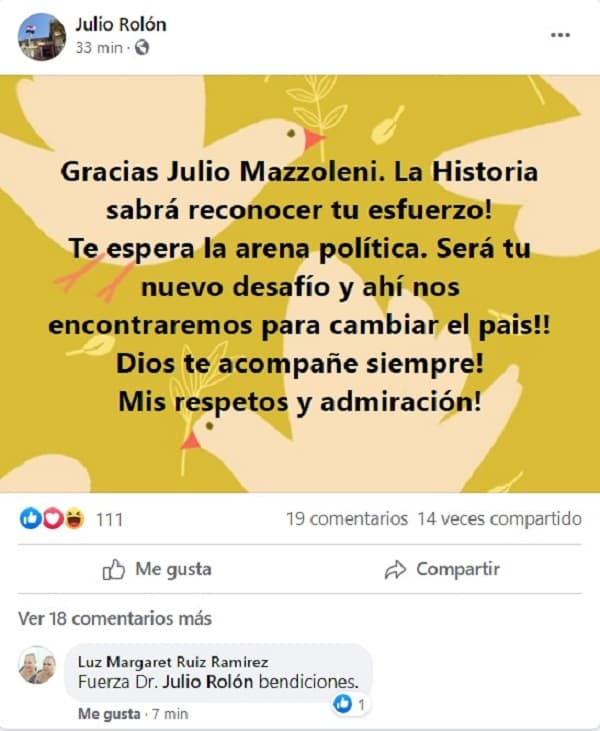Open the 19 comentarios link
600x731 pixels.
[346, 519]
